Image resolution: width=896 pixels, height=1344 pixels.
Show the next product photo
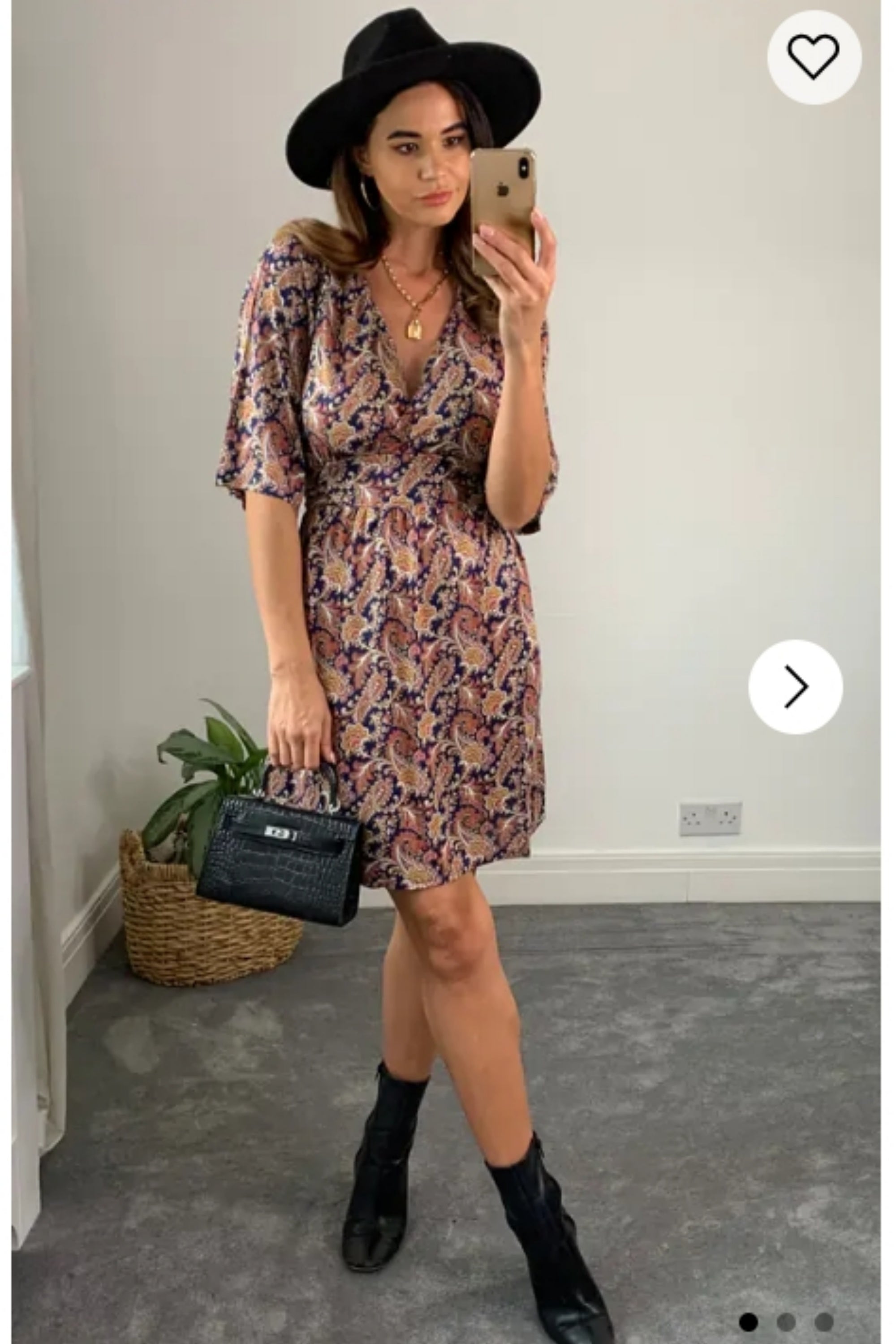[x=796, y=686]
